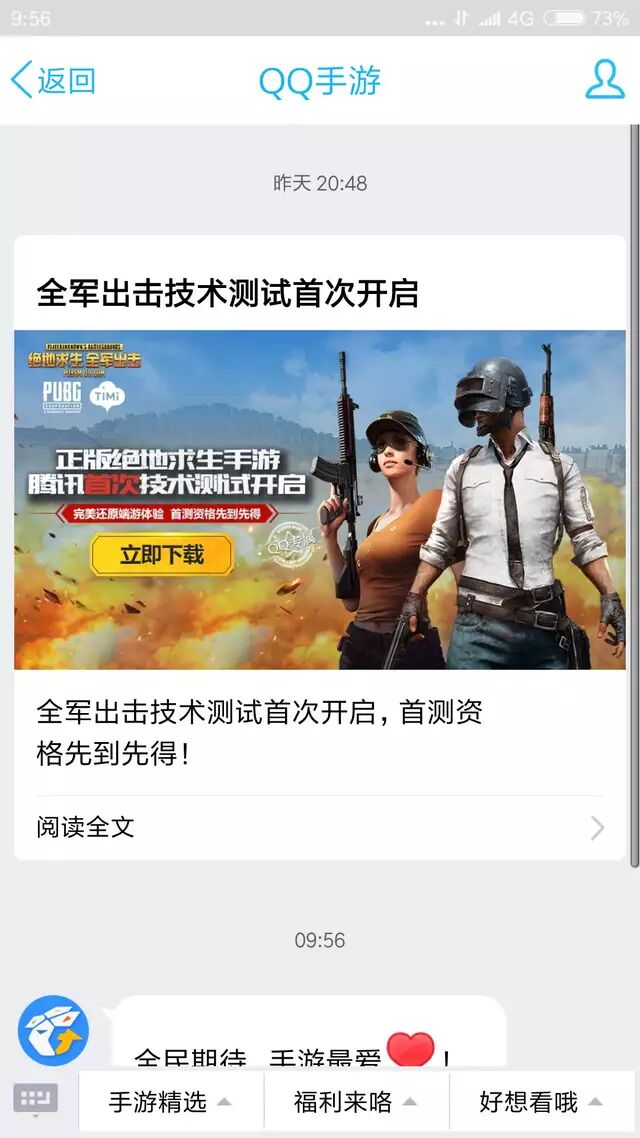
Task: Open the 全军出击 test banner image
Action: pyautogui.click(x=320, y=499)
